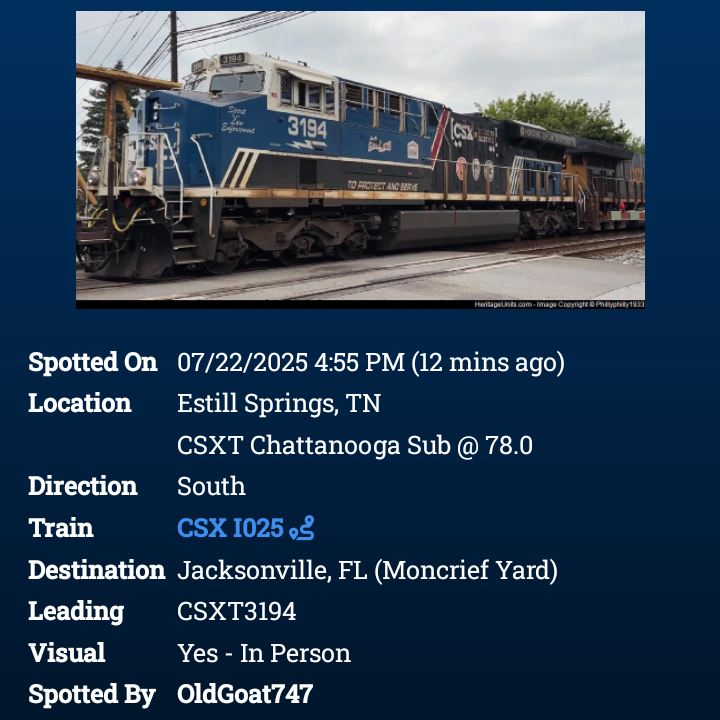Image resolution: width=720 pixels, height=720 pixels.
Task: View the profile of spotter OldGoat747
Action: pos(245,694)
